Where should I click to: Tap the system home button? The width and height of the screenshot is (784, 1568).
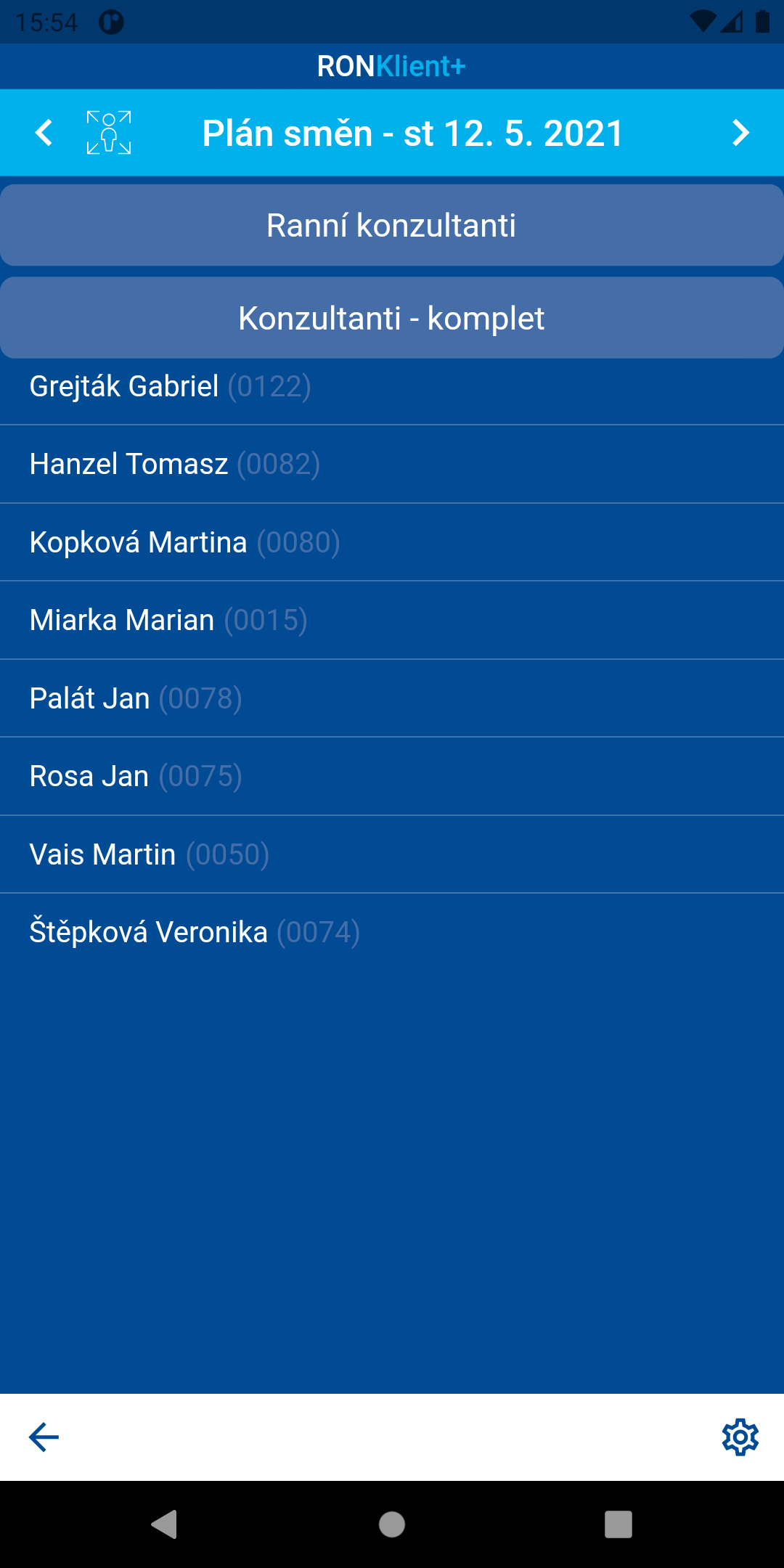click(x=392, y=1524)
